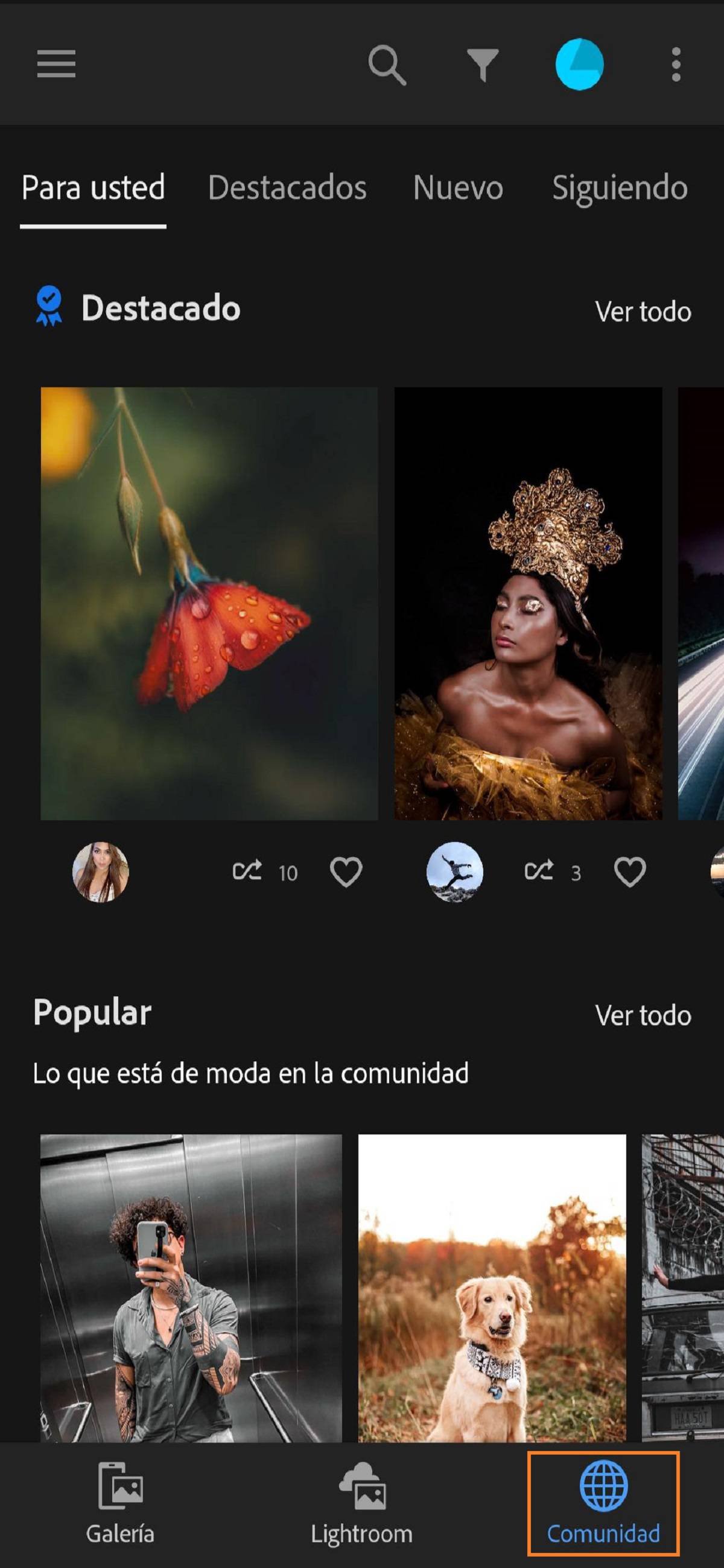
Task: Open the search icon
Action: click(x=388, y=65)
